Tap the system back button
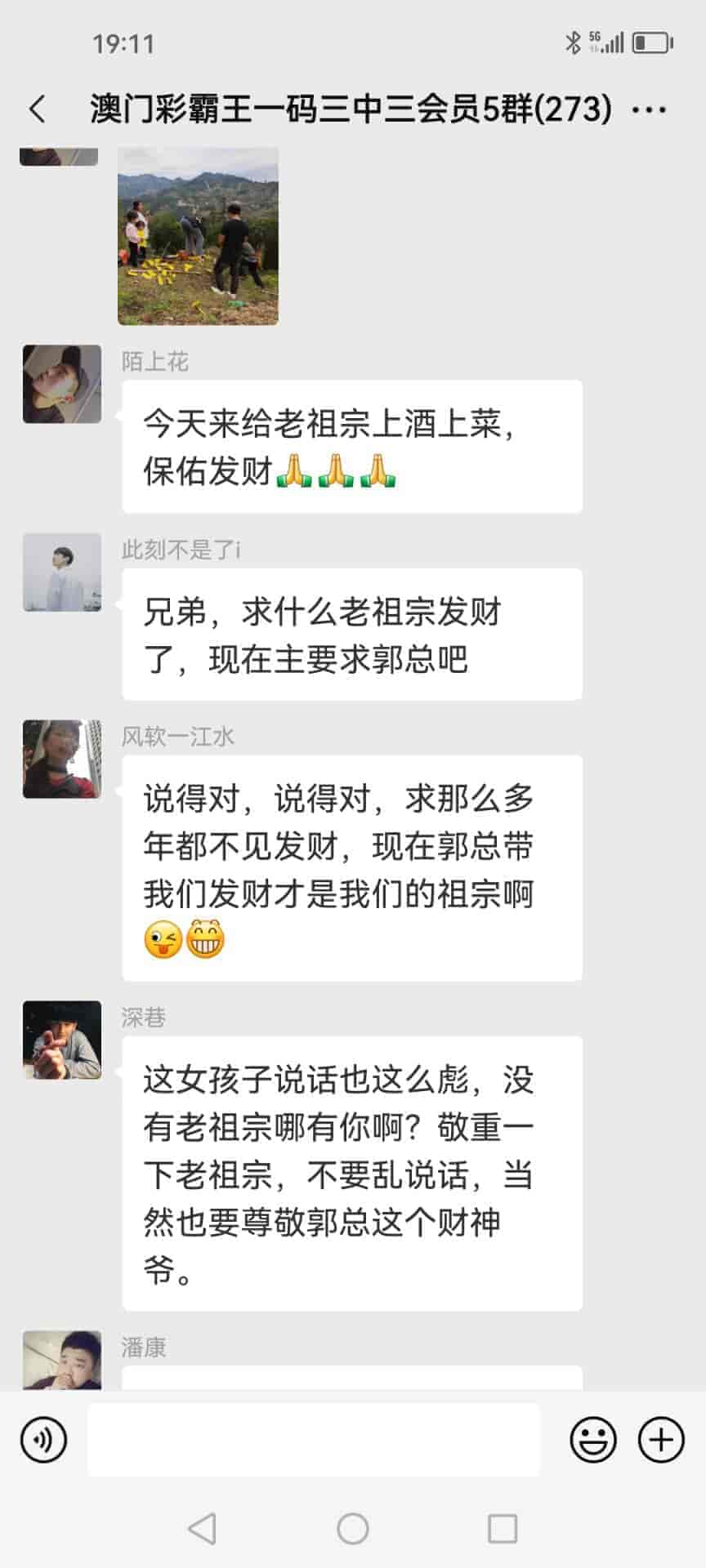Viewport: 706px width, 1568px height. [x=202, y=1529]
